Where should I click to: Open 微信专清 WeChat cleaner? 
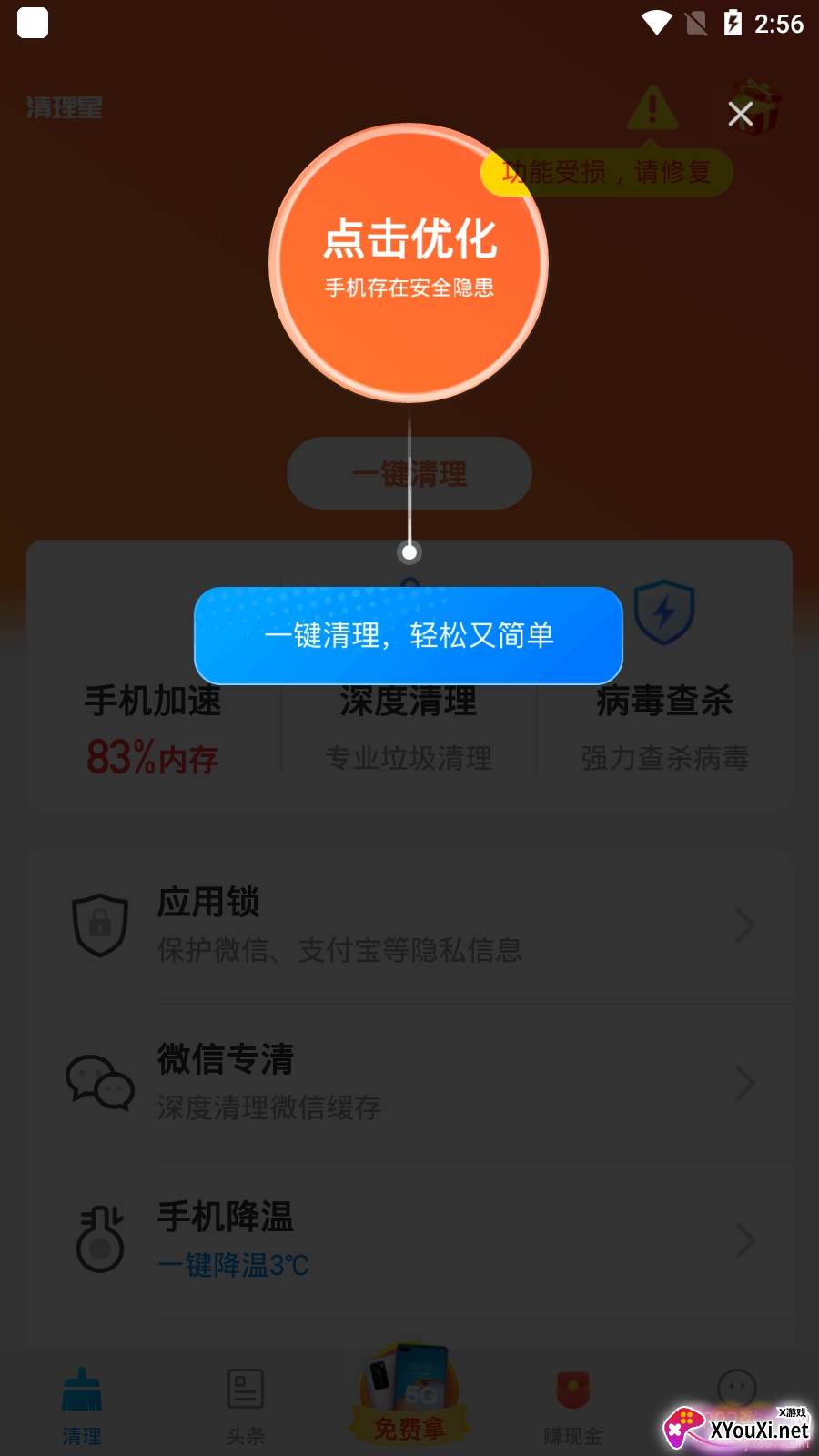point(409,1083)
